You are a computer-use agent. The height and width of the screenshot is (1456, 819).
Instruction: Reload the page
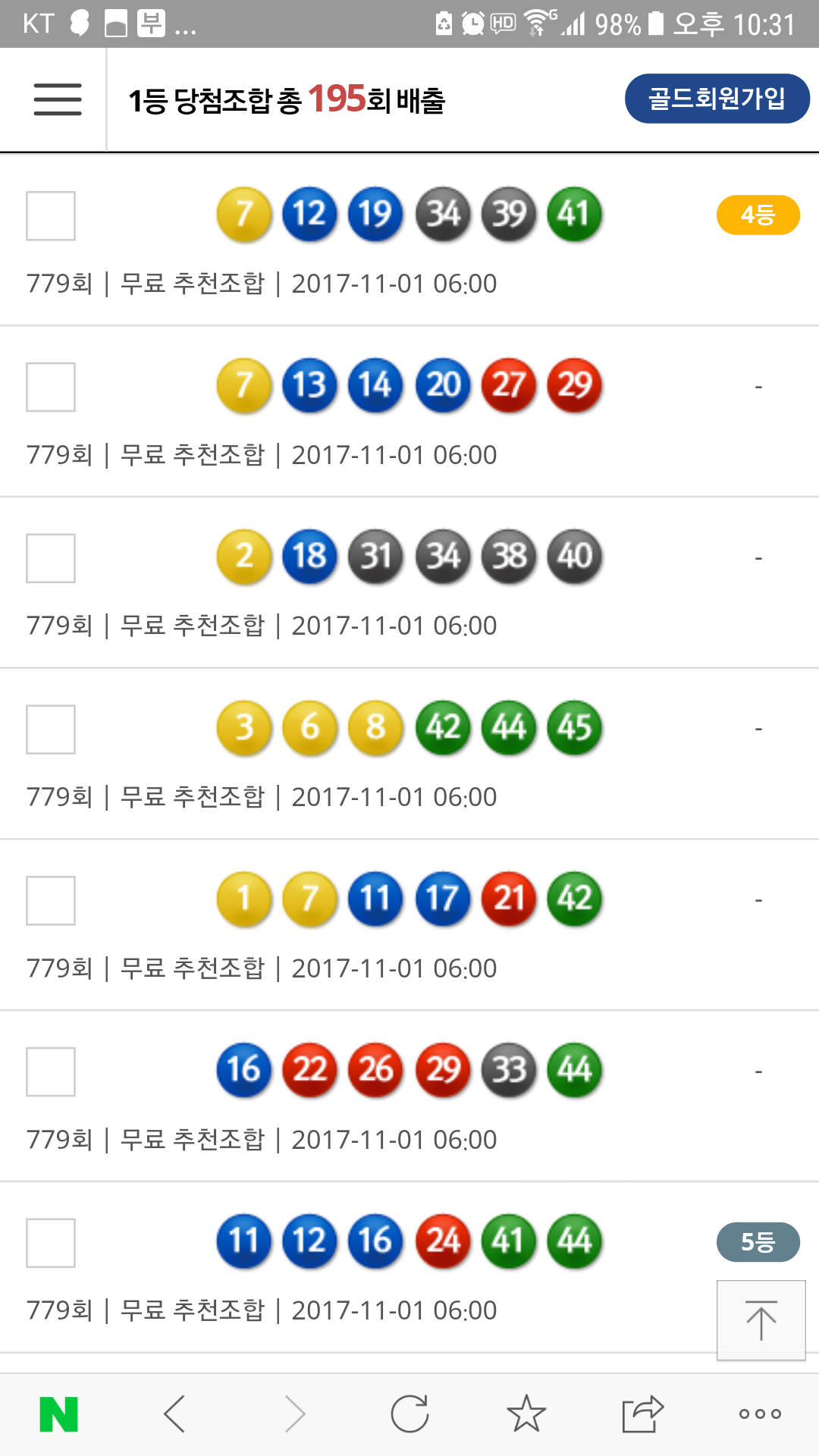(409, 1414)
